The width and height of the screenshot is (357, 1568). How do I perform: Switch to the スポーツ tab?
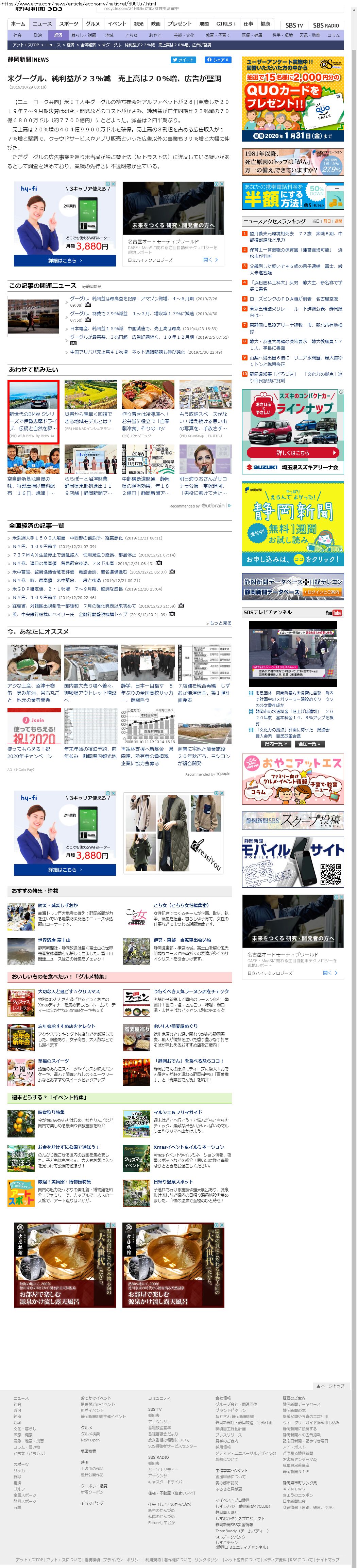pyautogui.click(x=68, y=24)
